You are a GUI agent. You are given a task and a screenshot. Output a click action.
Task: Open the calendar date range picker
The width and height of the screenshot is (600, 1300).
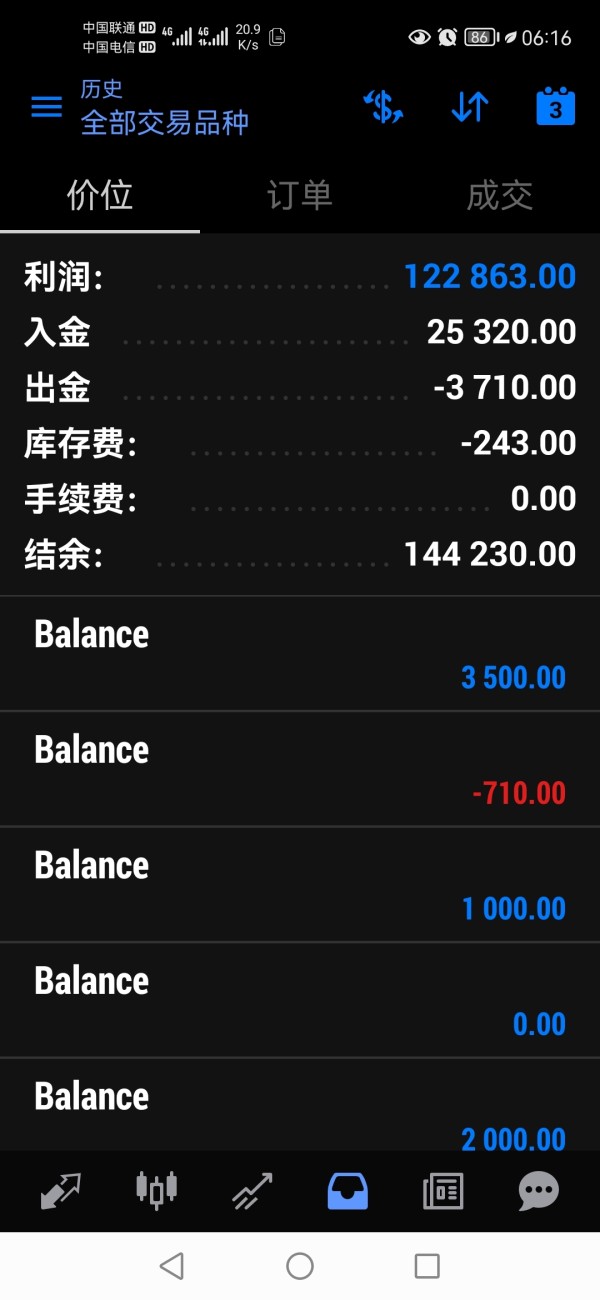[555, 106]
